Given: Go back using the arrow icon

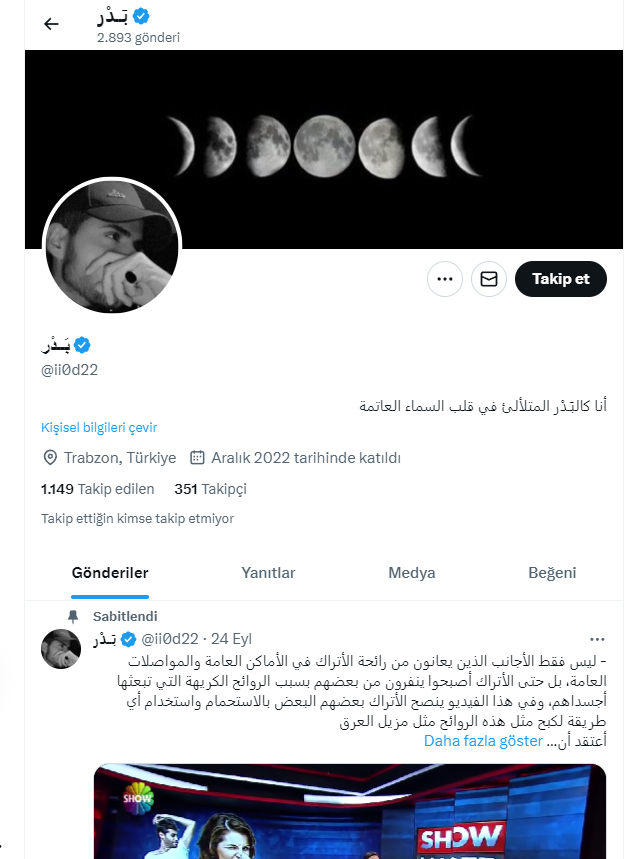Looking at the screenshot, I should [x=52, y=24].
